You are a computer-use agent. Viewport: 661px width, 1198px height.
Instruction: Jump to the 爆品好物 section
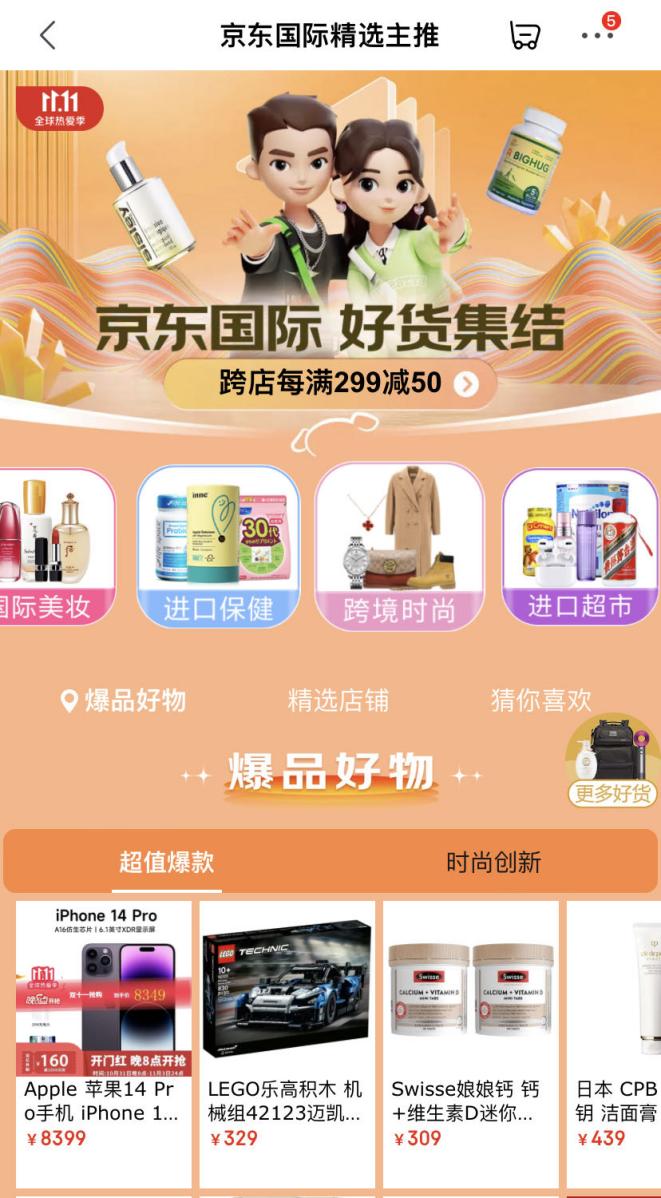coord(123,701)
